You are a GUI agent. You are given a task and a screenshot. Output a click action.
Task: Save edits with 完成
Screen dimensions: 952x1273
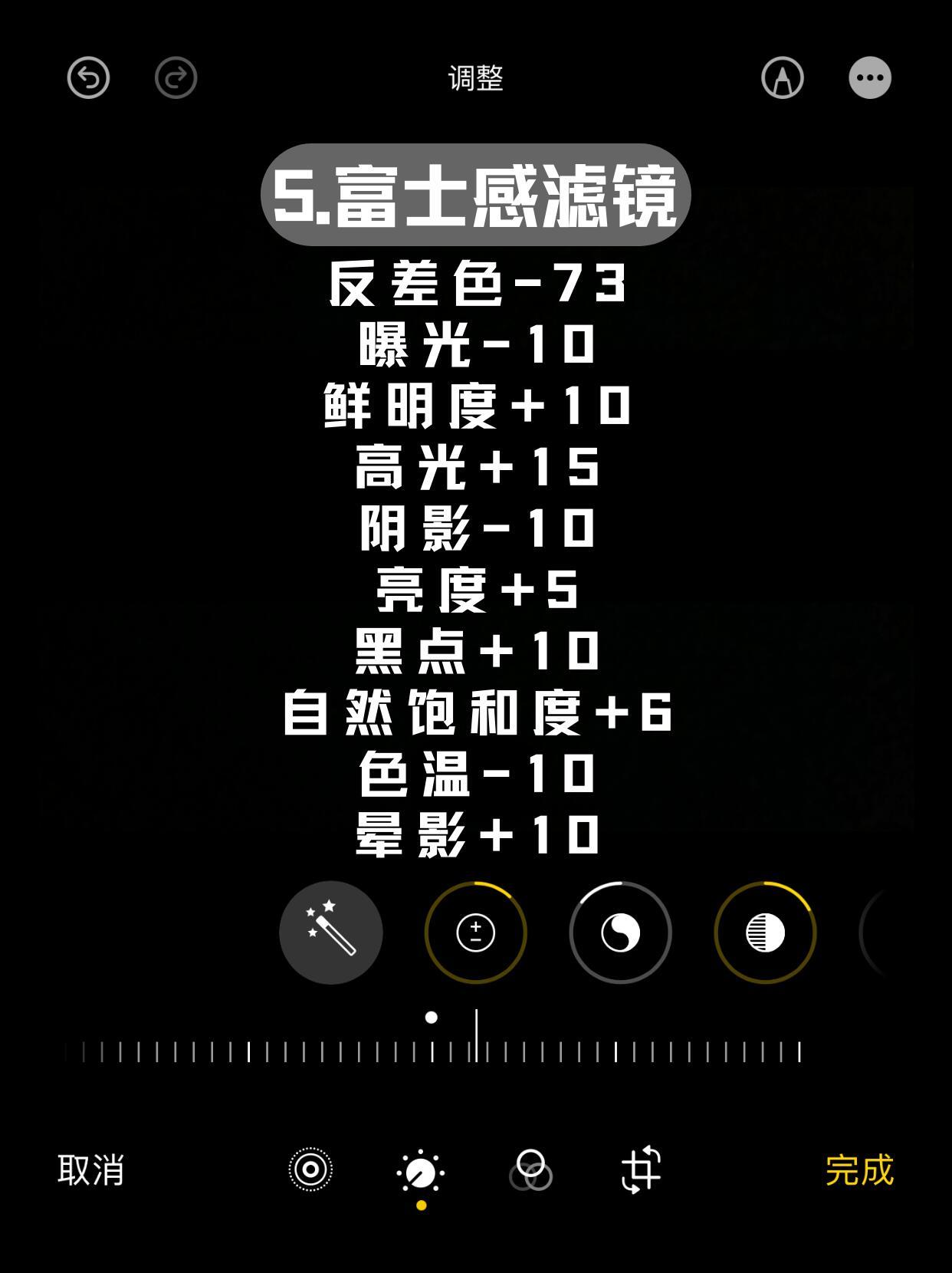click(859, 1170)
